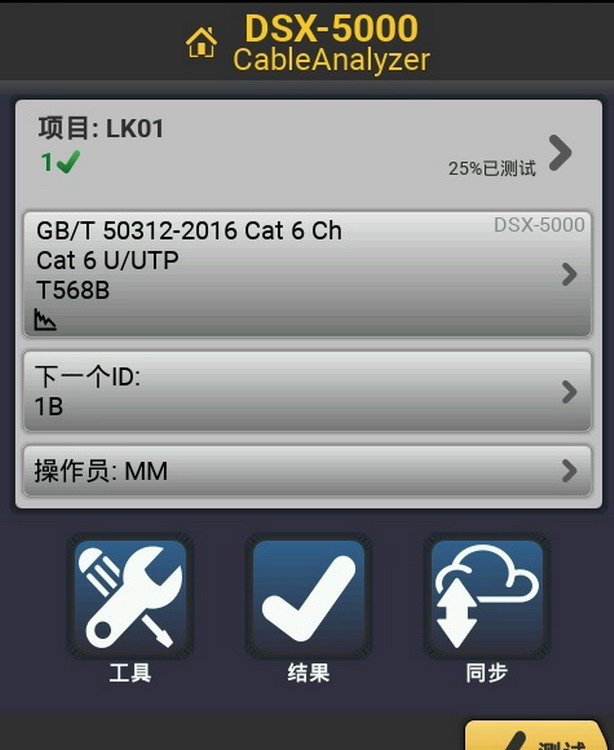This screenshot has width=614, height=750.
Task: Start the 同步 cloud sync
Action: [x=486, y=597]
